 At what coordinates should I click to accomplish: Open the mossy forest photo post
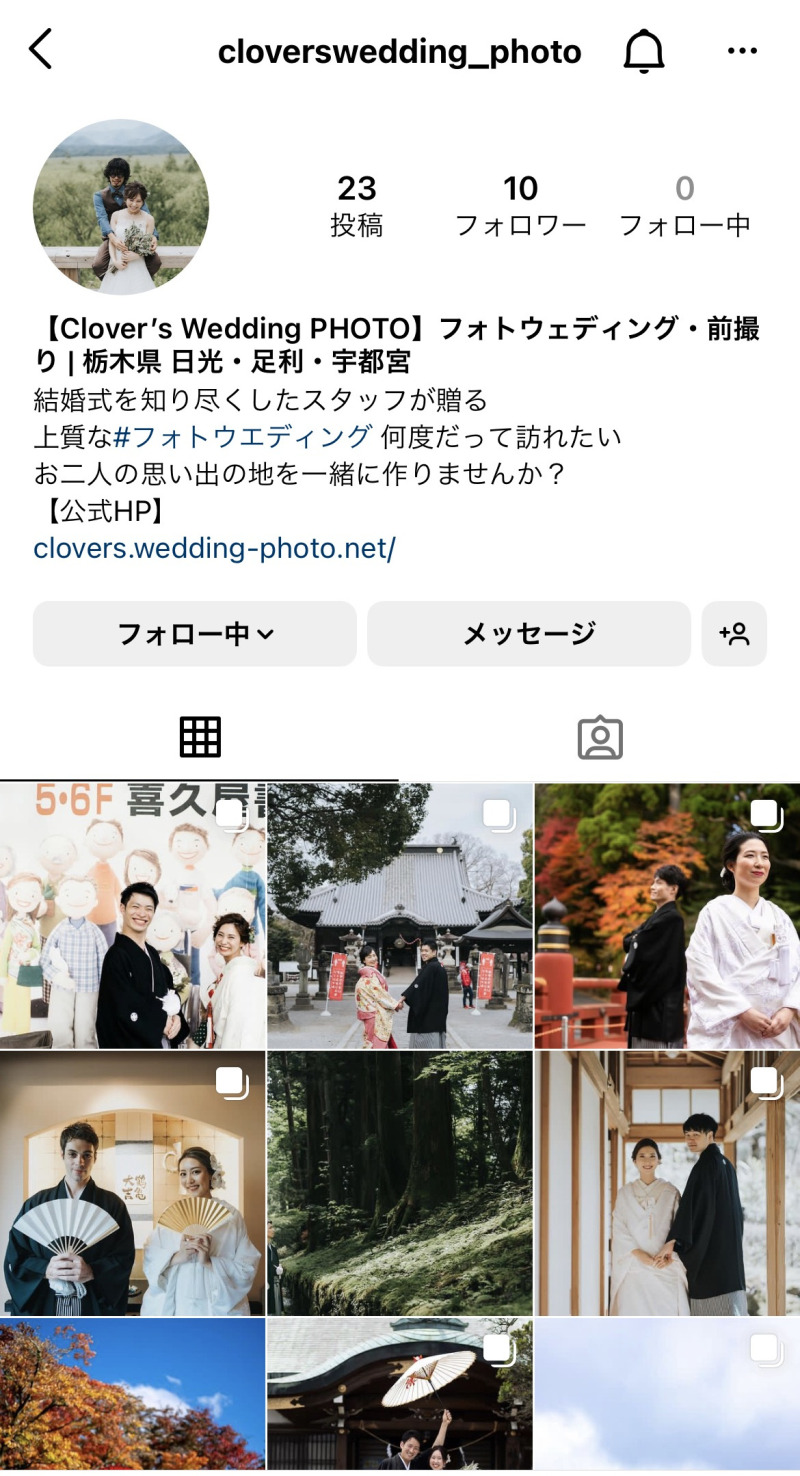400,1183
